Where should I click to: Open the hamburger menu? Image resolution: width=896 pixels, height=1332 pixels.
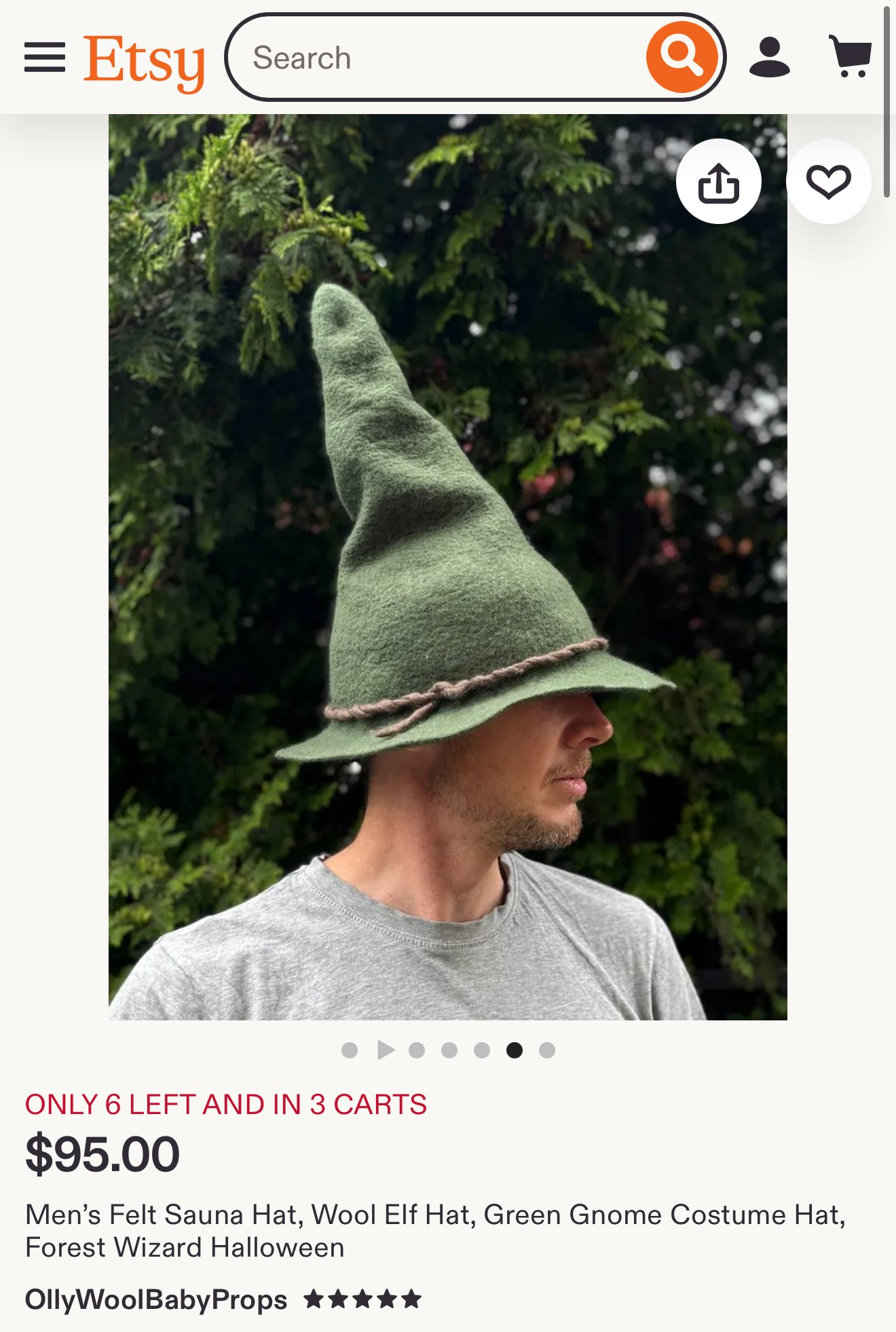pos(45,57)
